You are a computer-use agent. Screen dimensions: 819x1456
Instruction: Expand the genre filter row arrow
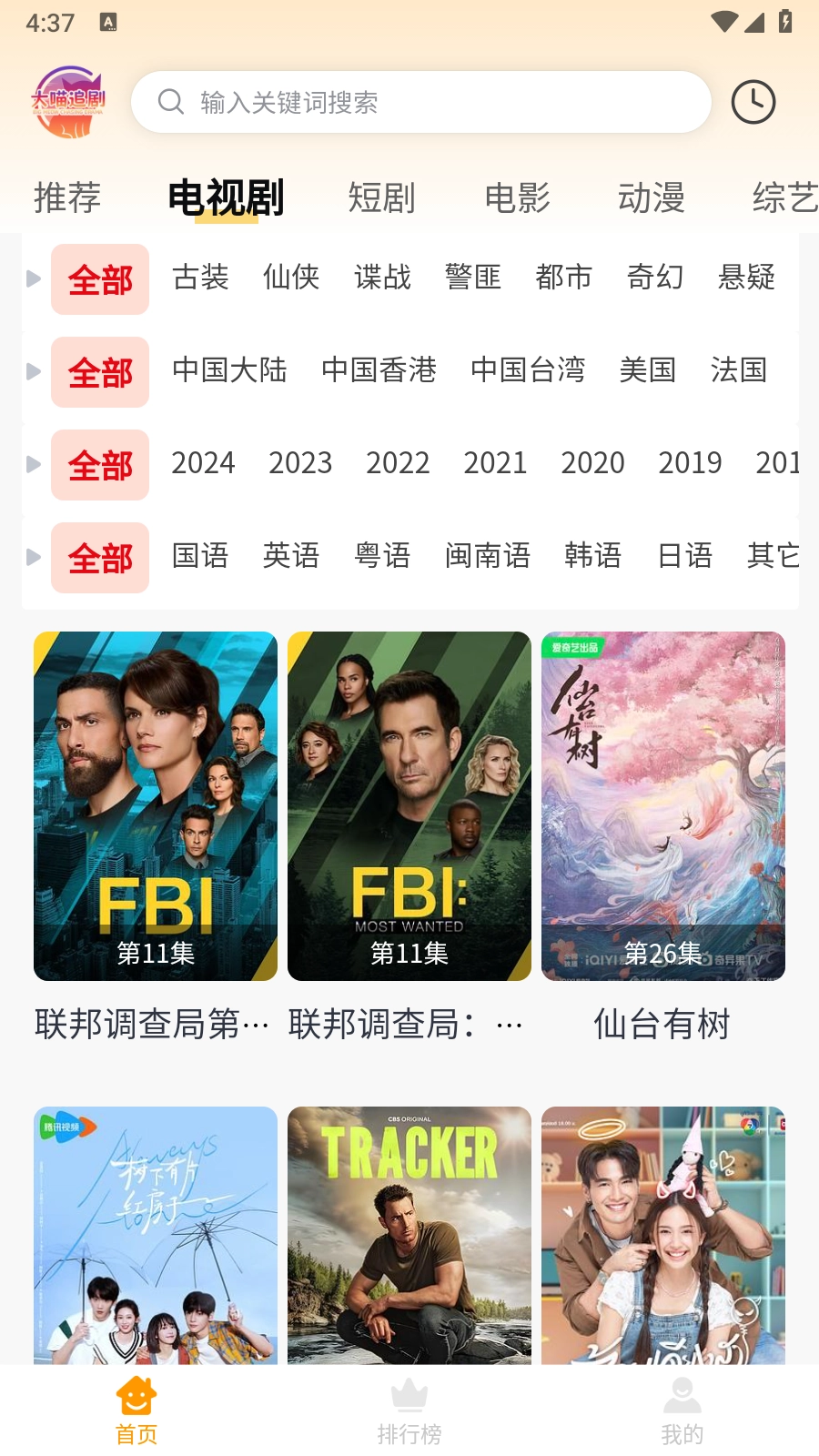[33, 278]
